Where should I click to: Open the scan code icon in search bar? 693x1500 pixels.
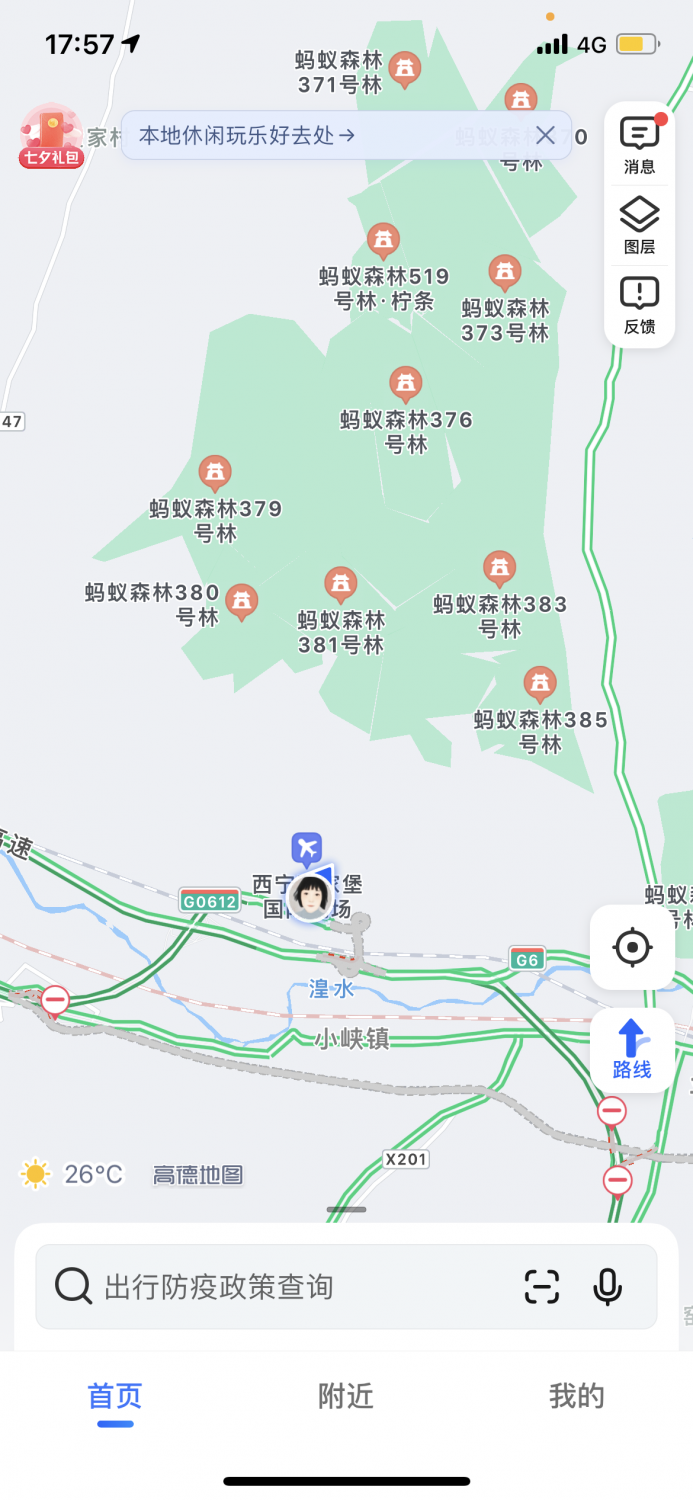(542, 1286)
